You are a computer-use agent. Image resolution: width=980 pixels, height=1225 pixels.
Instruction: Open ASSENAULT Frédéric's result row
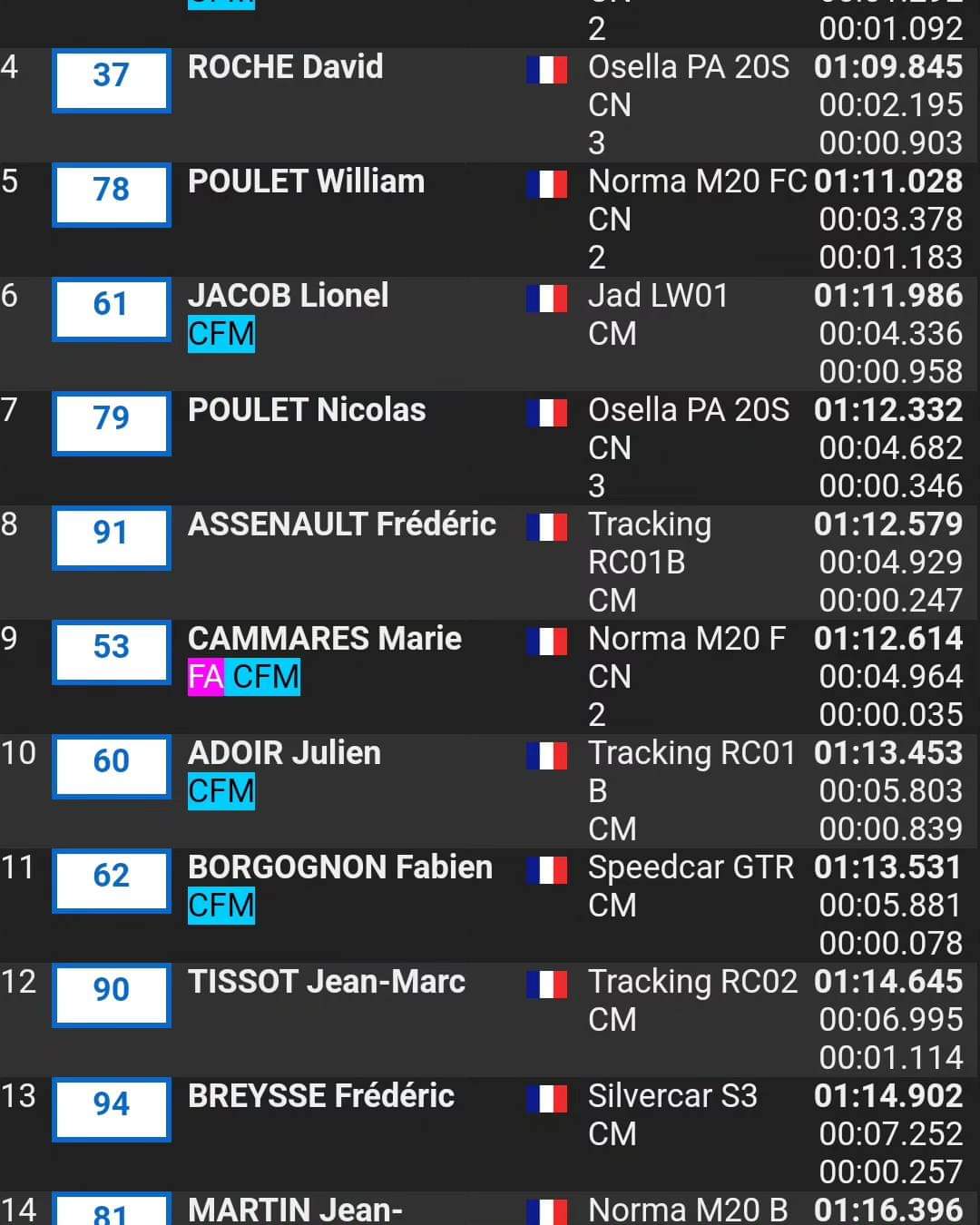pyautogui.click(x=341, y=525)
